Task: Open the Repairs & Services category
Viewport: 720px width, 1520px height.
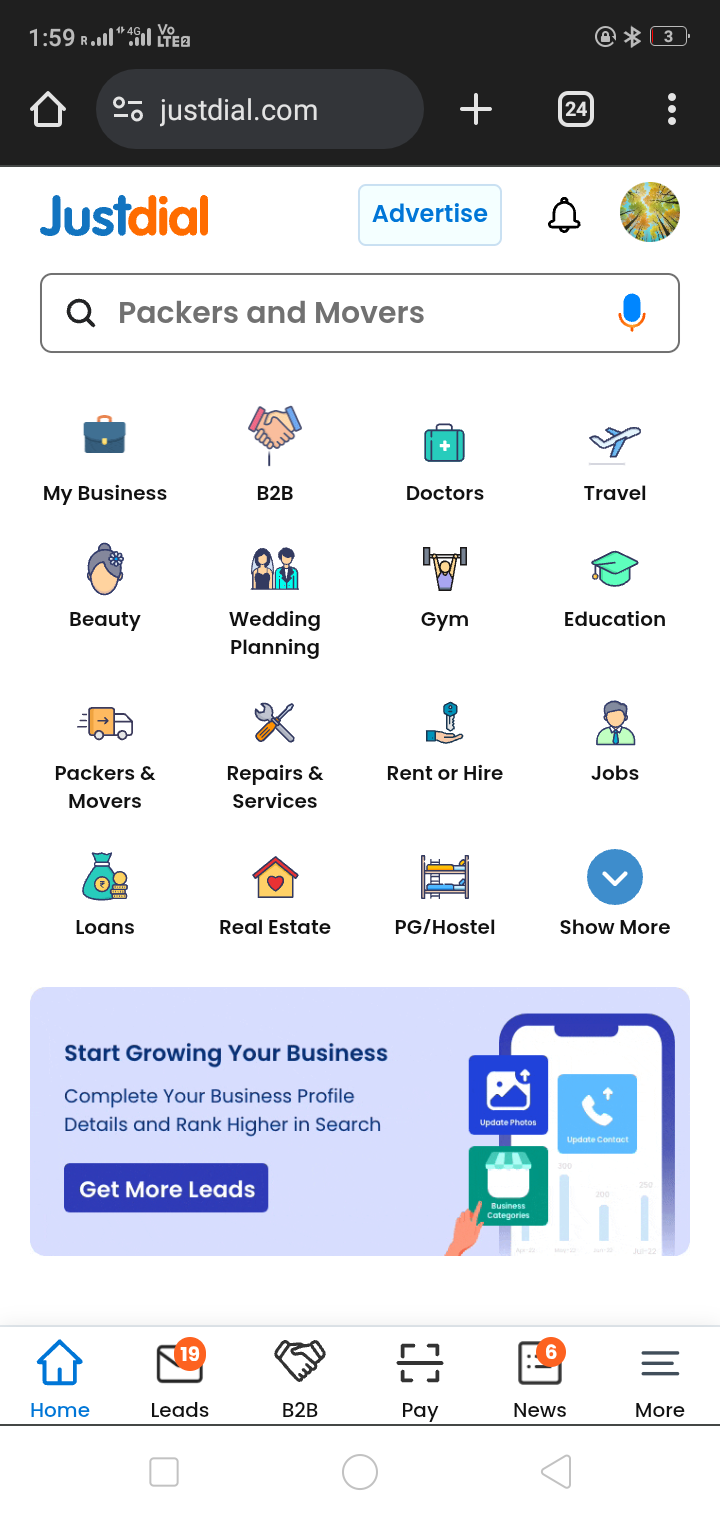Action: click(274, 755)
